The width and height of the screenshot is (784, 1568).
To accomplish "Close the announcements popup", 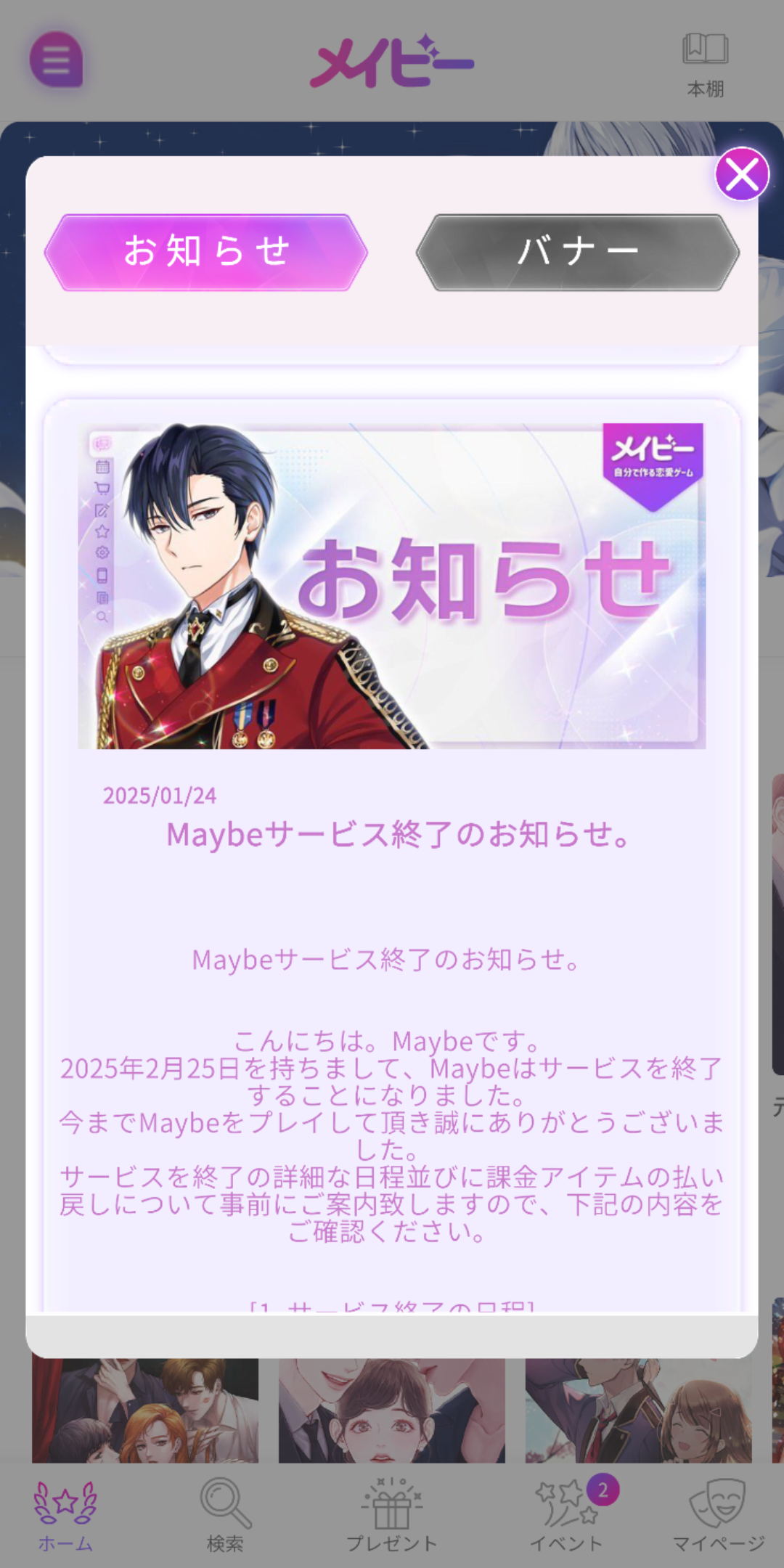I will pyautogui.click(x=741, y=174).
